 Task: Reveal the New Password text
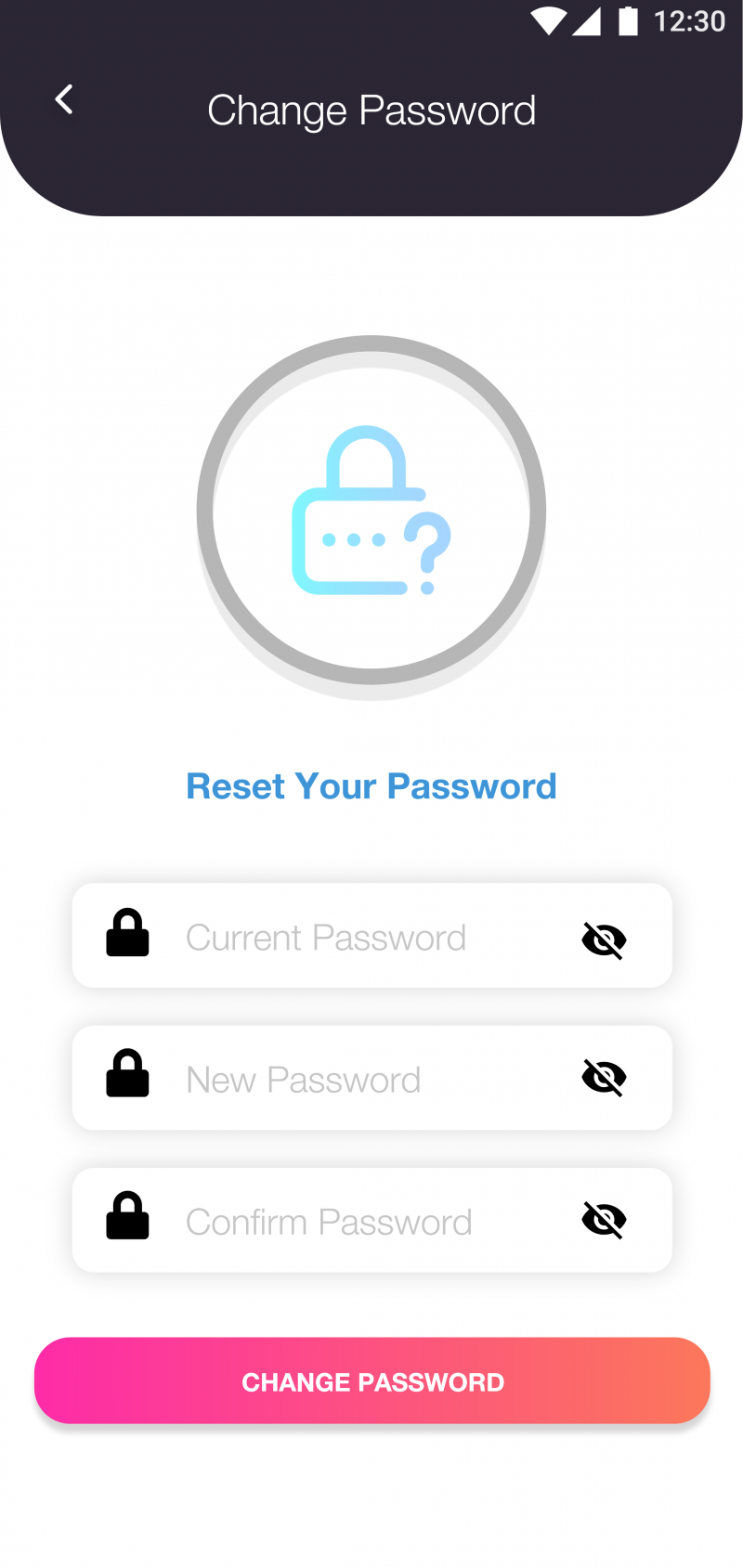coord(604,1078)
